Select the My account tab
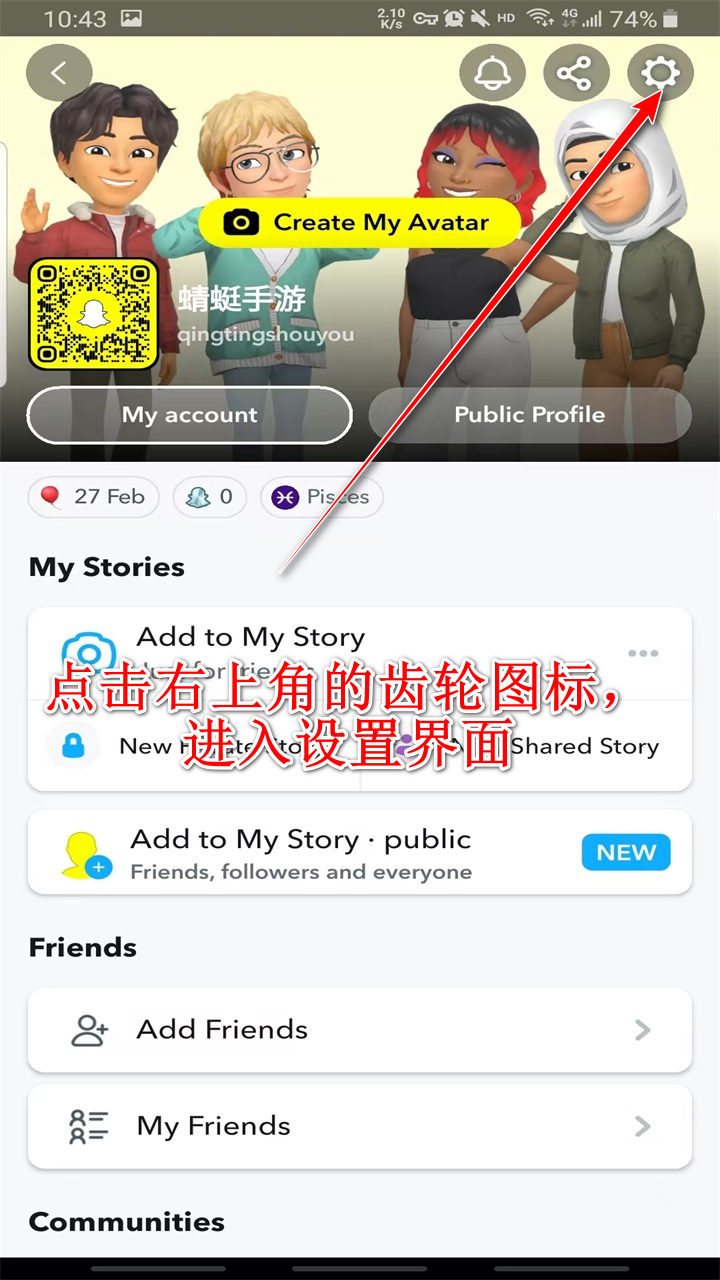The image size is (720, 1280). click(189, 414)
